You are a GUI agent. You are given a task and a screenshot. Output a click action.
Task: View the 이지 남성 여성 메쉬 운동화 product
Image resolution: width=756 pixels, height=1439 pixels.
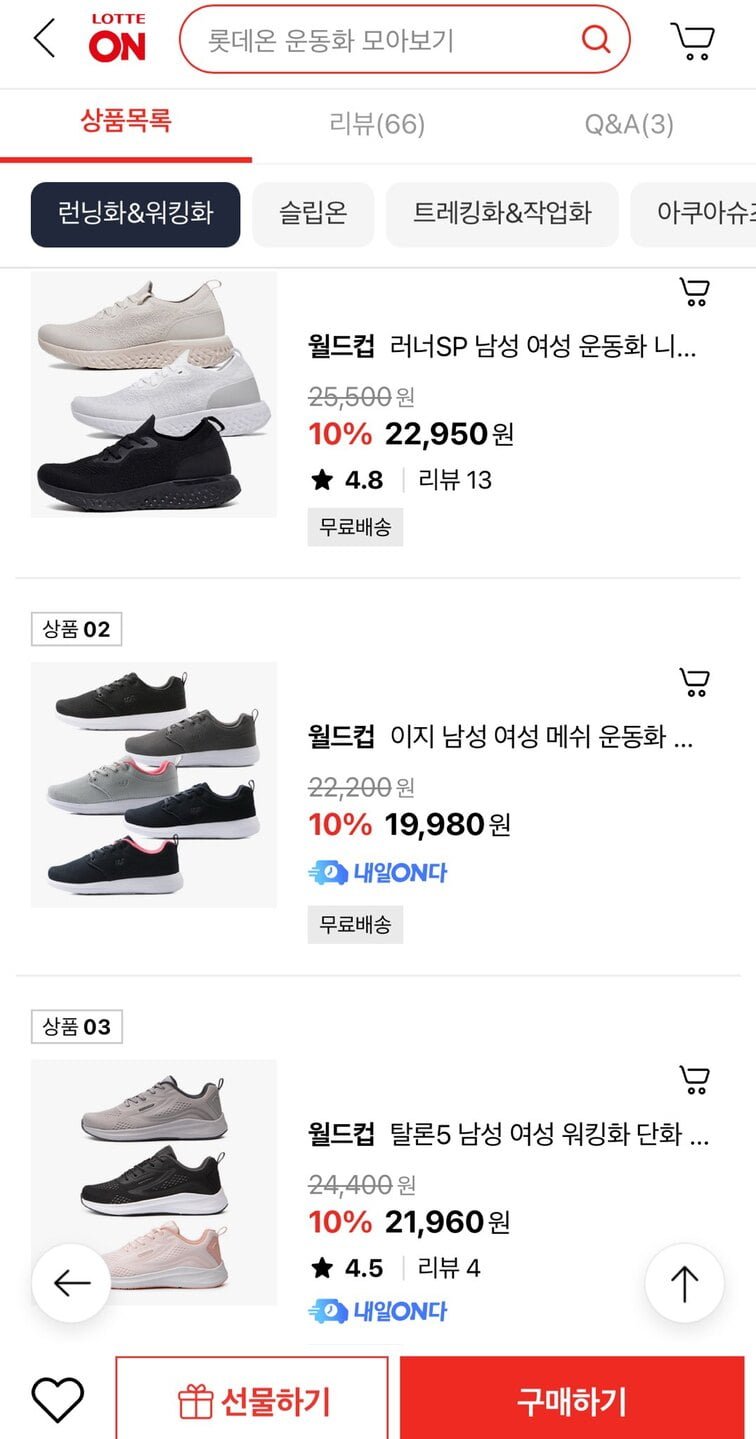click(500, 738)
